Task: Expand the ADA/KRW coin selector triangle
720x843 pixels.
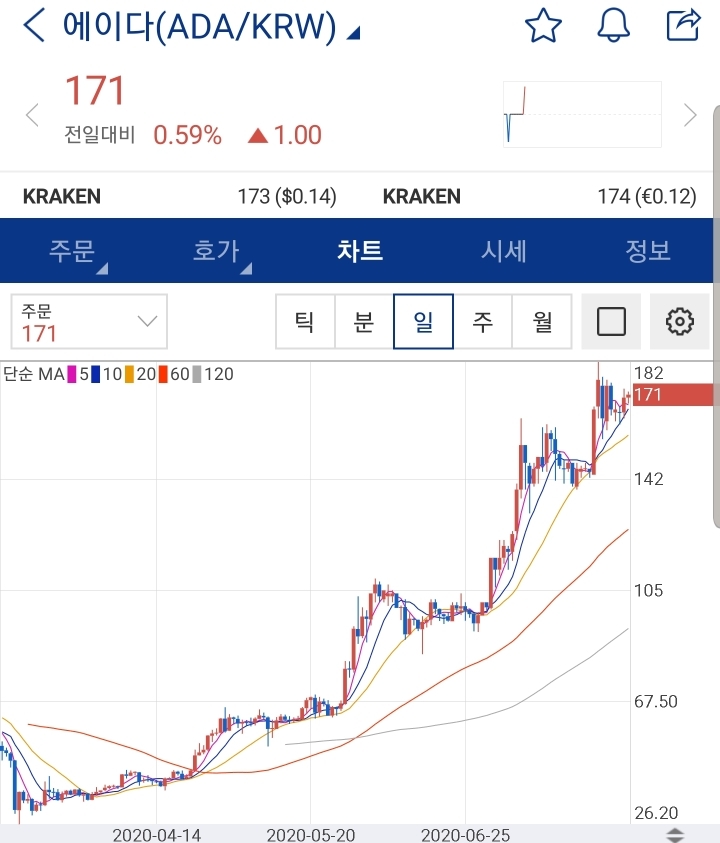Action: point(356,31)
